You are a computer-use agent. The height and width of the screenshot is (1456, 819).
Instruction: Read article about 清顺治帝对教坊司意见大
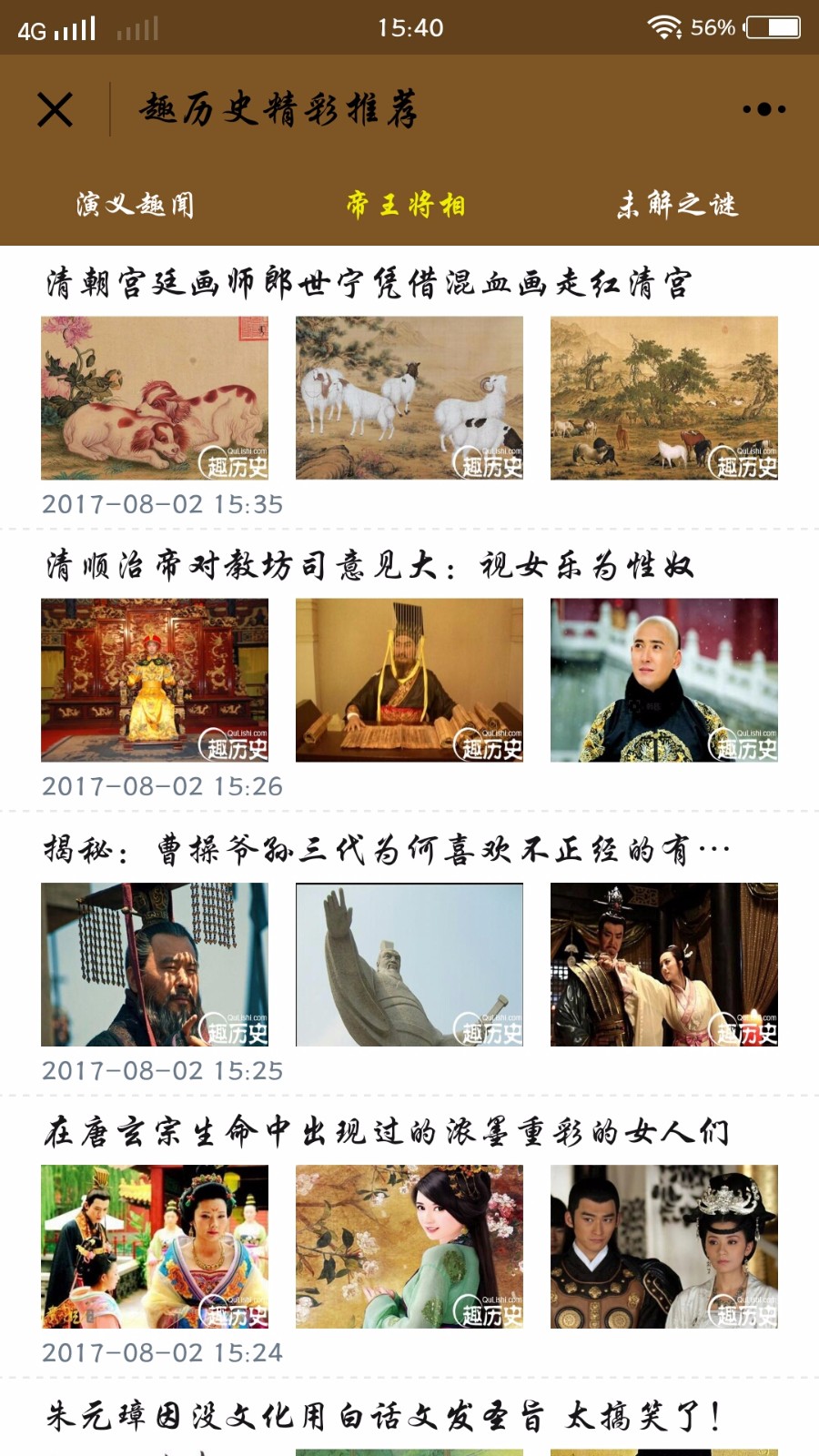(369, 565)
